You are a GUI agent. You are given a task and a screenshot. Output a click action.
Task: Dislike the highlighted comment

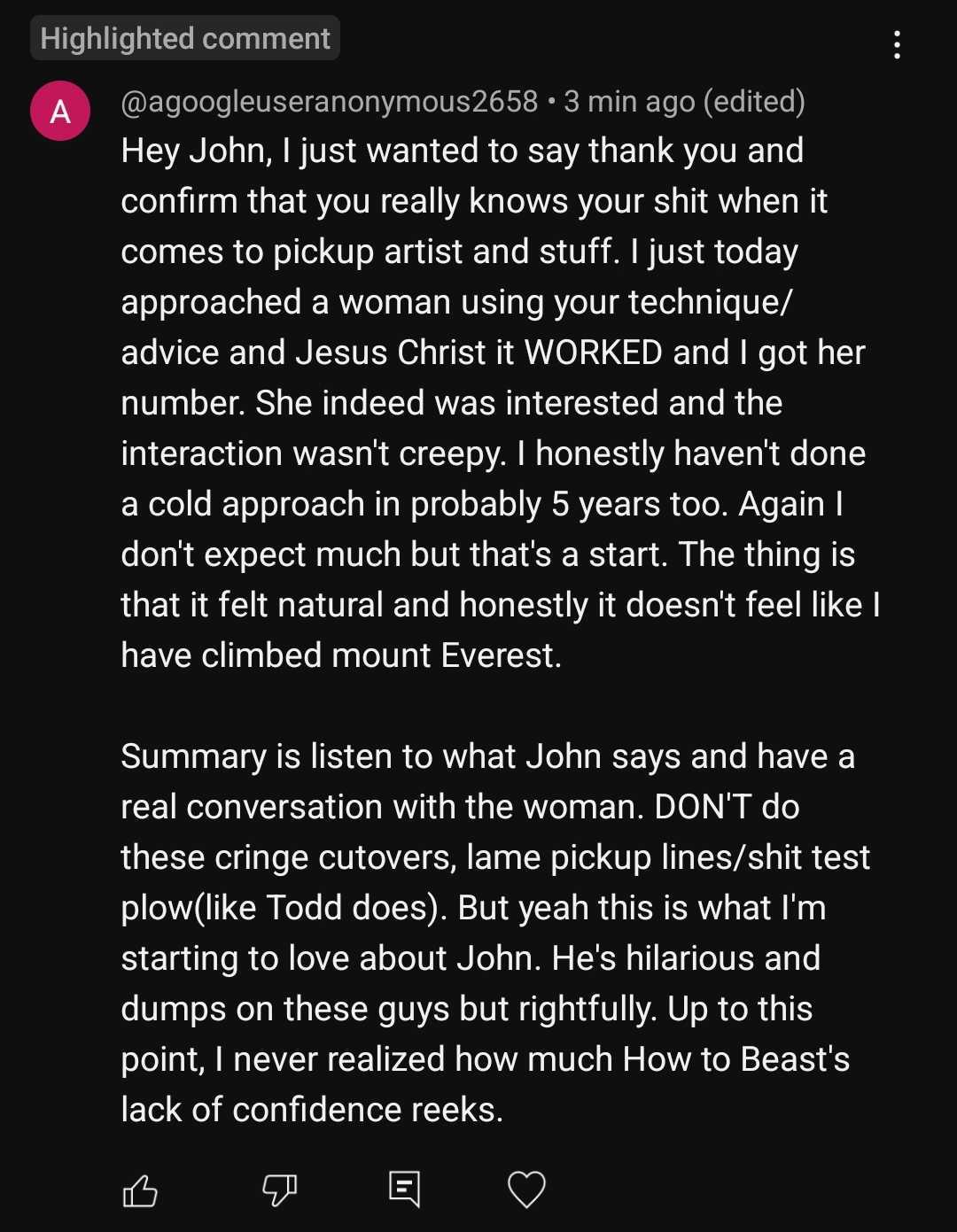pos(279,1189)
